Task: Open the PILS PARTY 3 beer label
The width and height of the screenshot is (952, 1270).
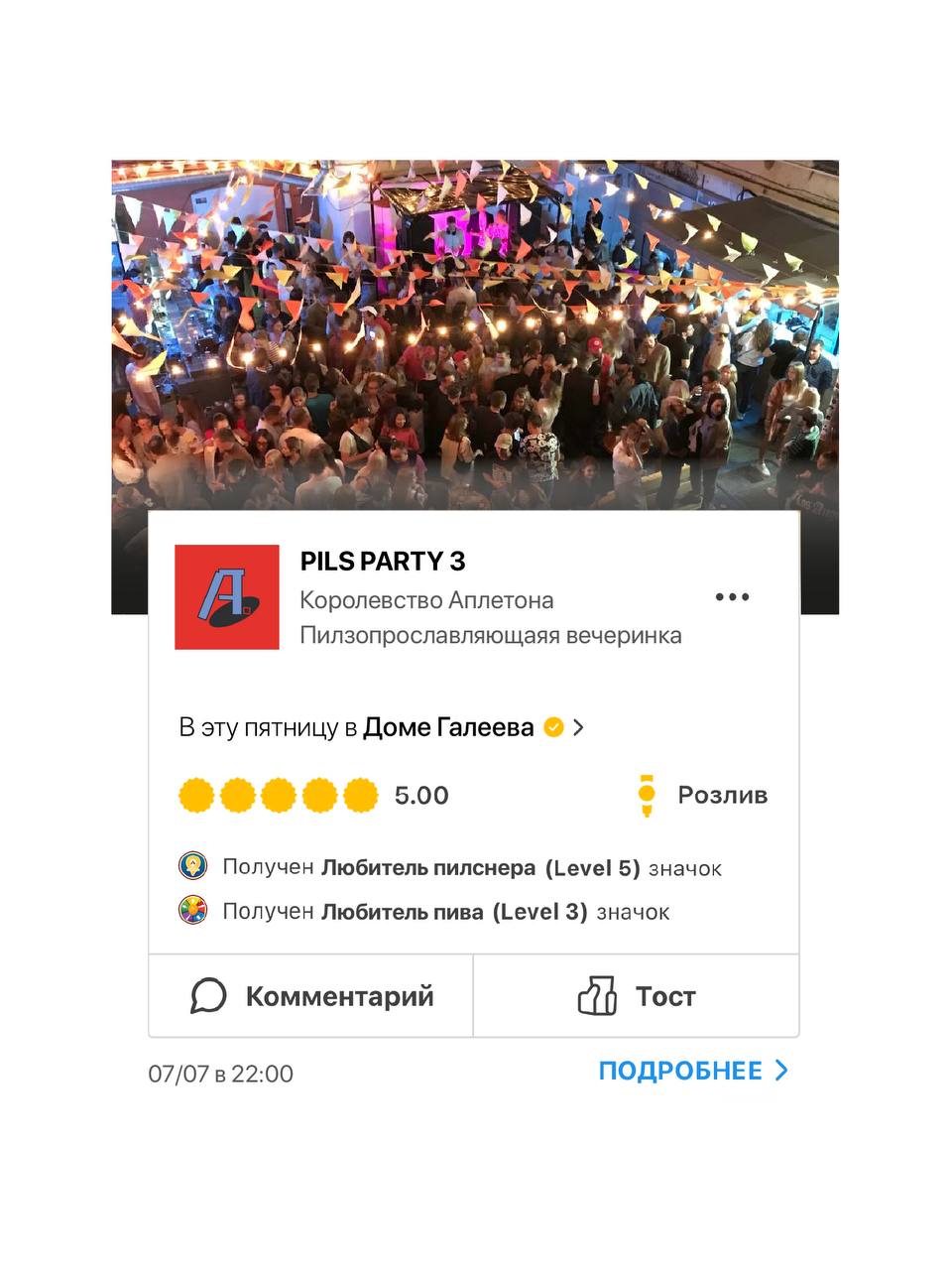Action: (x=227, y=597)
